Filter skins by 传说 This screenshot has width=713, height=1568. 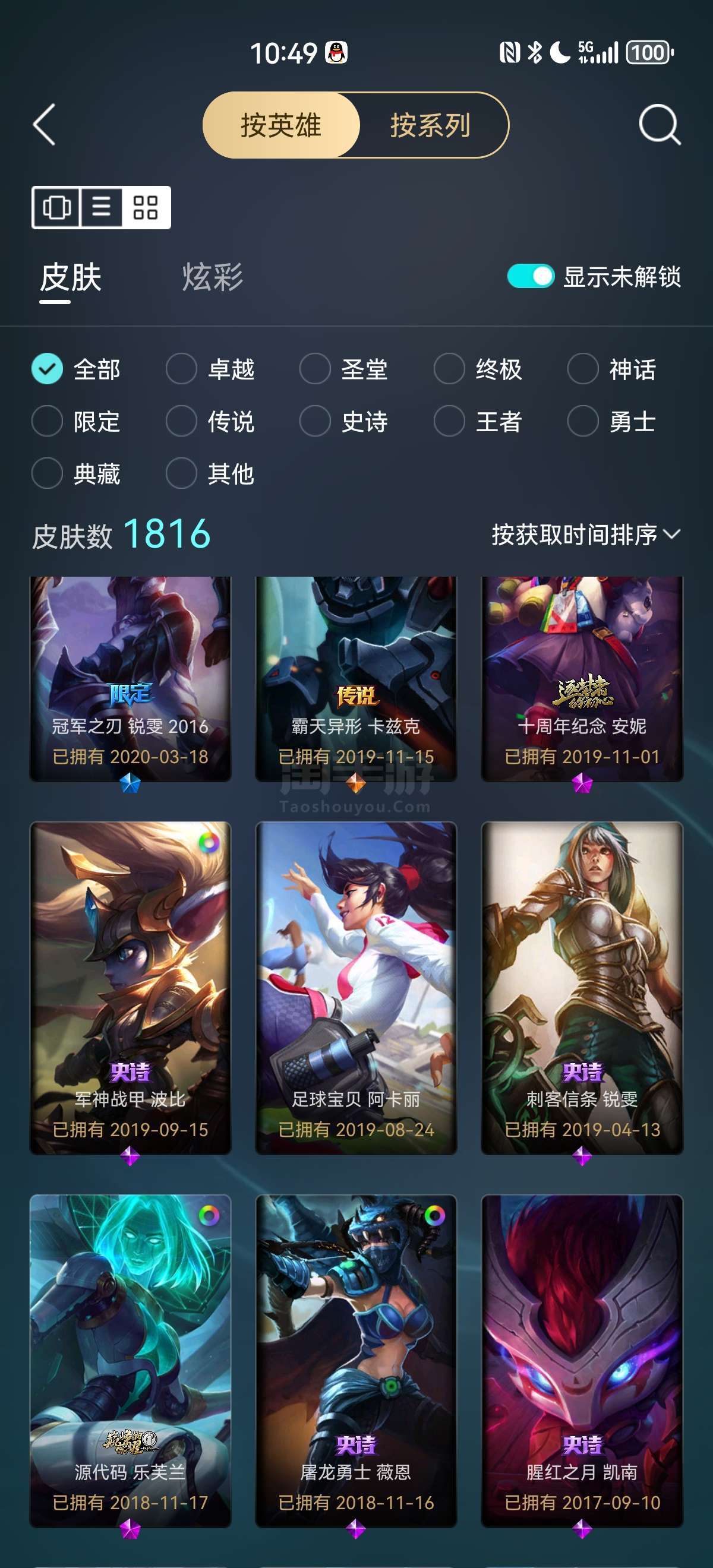click(x=210, y=421)
